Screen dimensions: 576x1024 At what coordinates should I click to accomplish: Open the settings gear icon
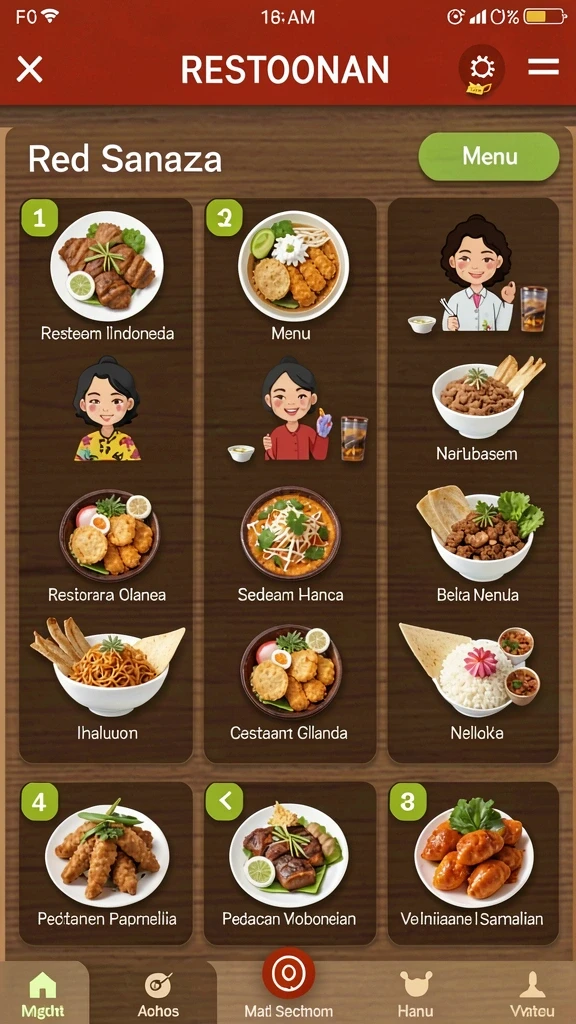tap(481, 69)
